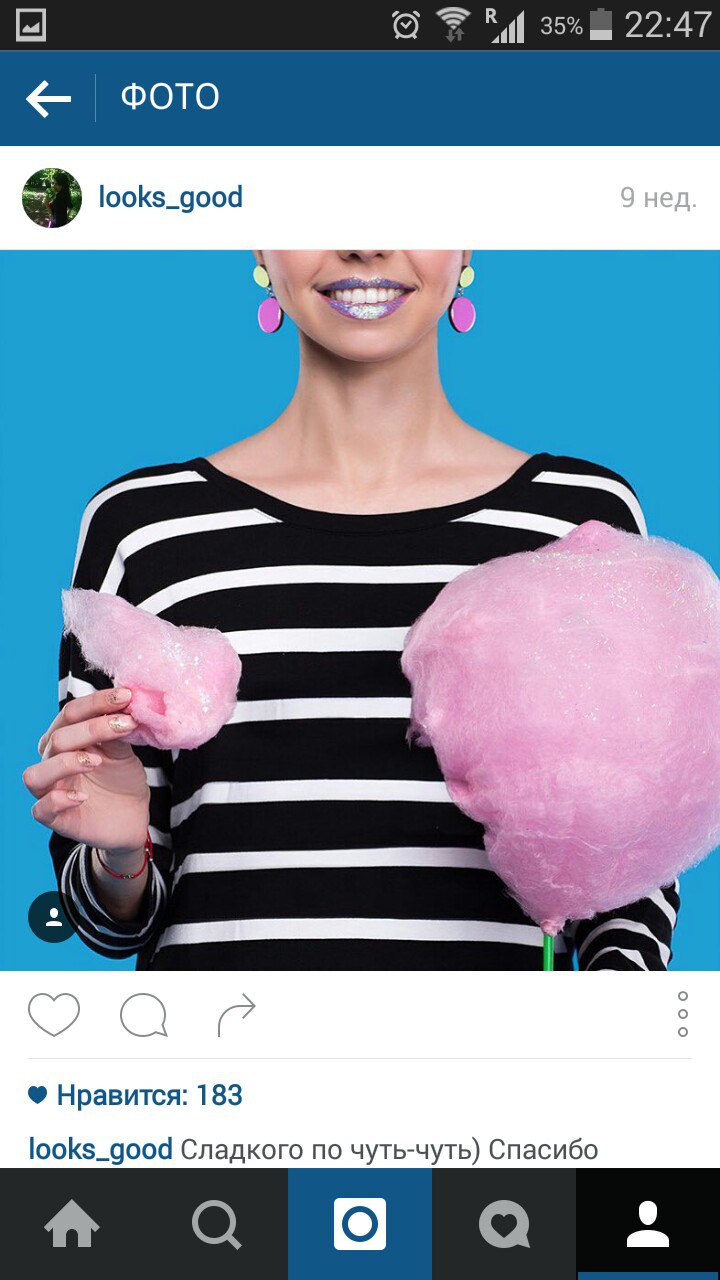
Task: View the list of 183 likes
Action: pos(136,1095)
